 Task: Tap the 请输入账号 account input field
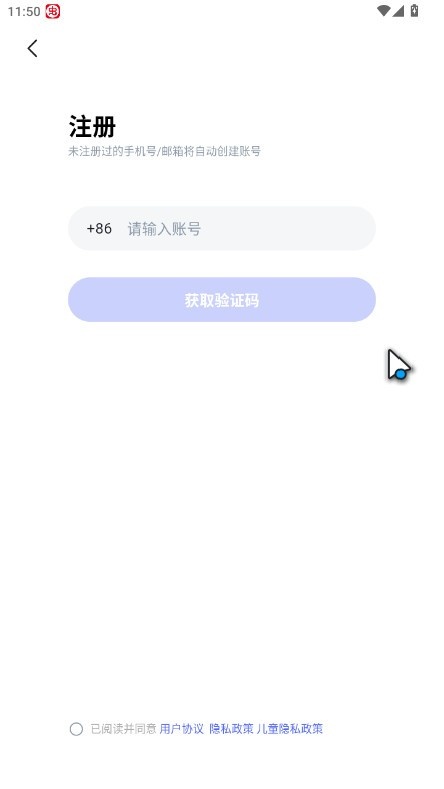coord(247,229)
